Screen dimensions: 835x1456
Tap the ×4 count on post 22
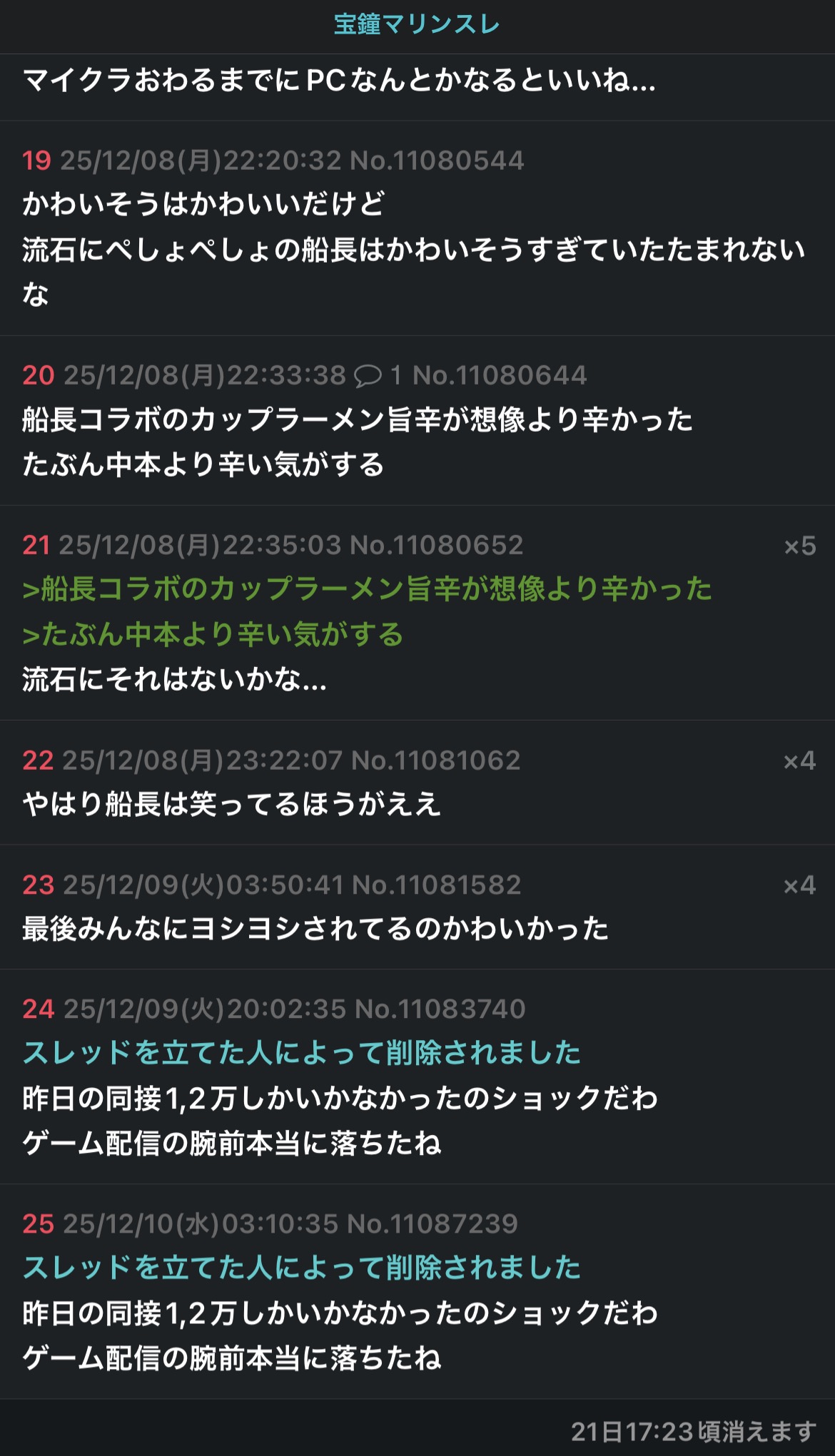coord(799,761)
